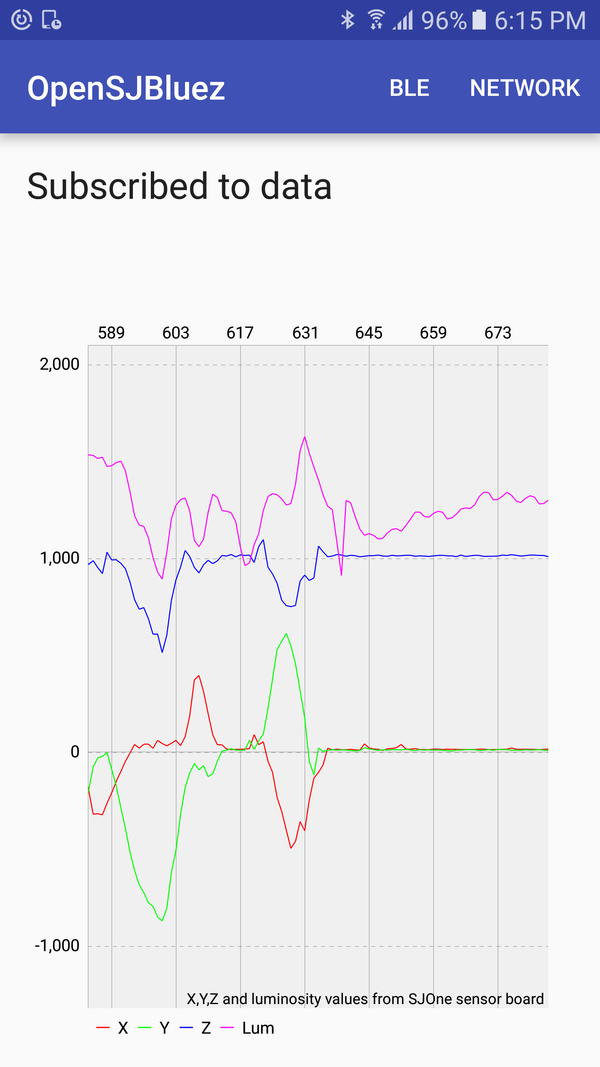The height and width of the screenshot is (1067, 600).
Task: Open the NETWORK action in the app bar
Action: coord(524,88)
